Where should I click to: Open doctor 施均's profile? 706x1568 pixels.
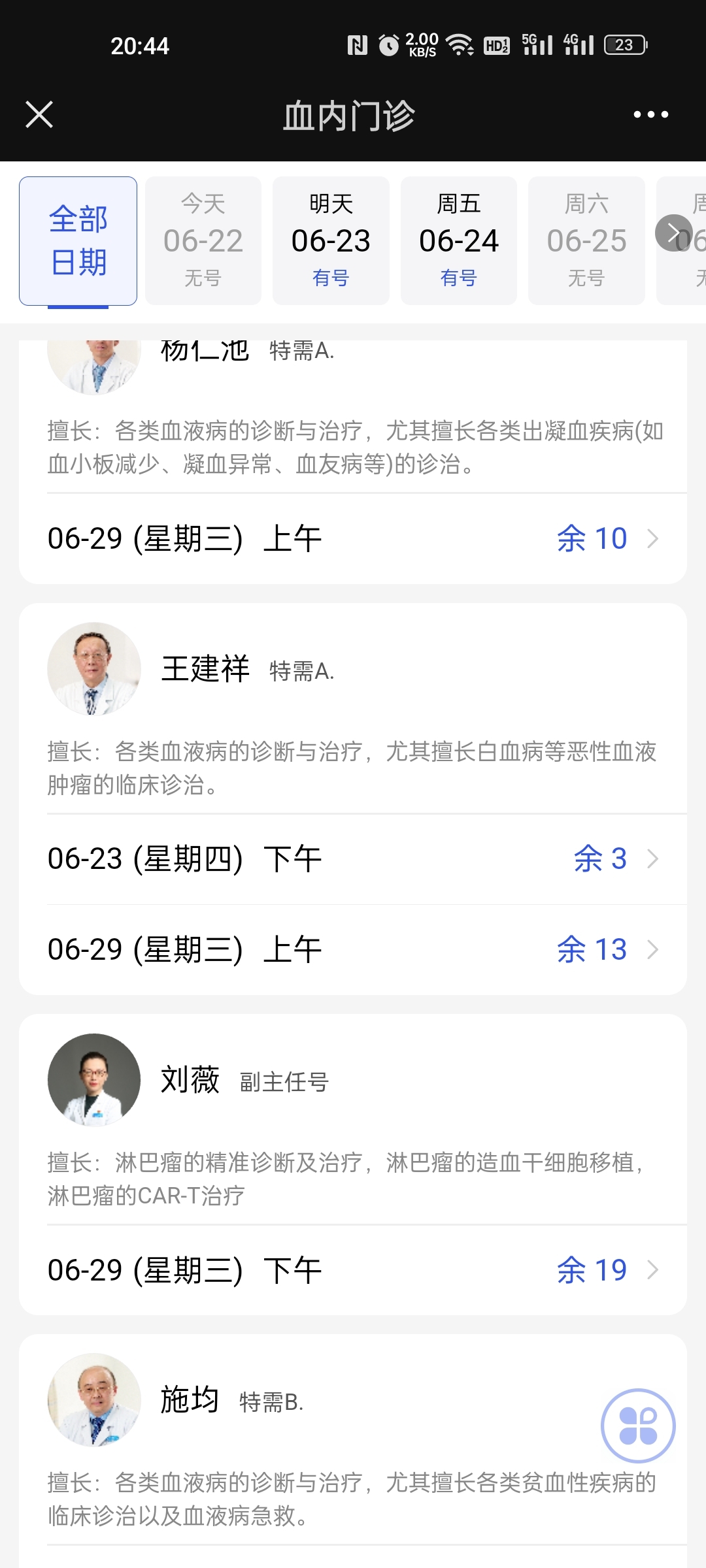coord(176,1399)
